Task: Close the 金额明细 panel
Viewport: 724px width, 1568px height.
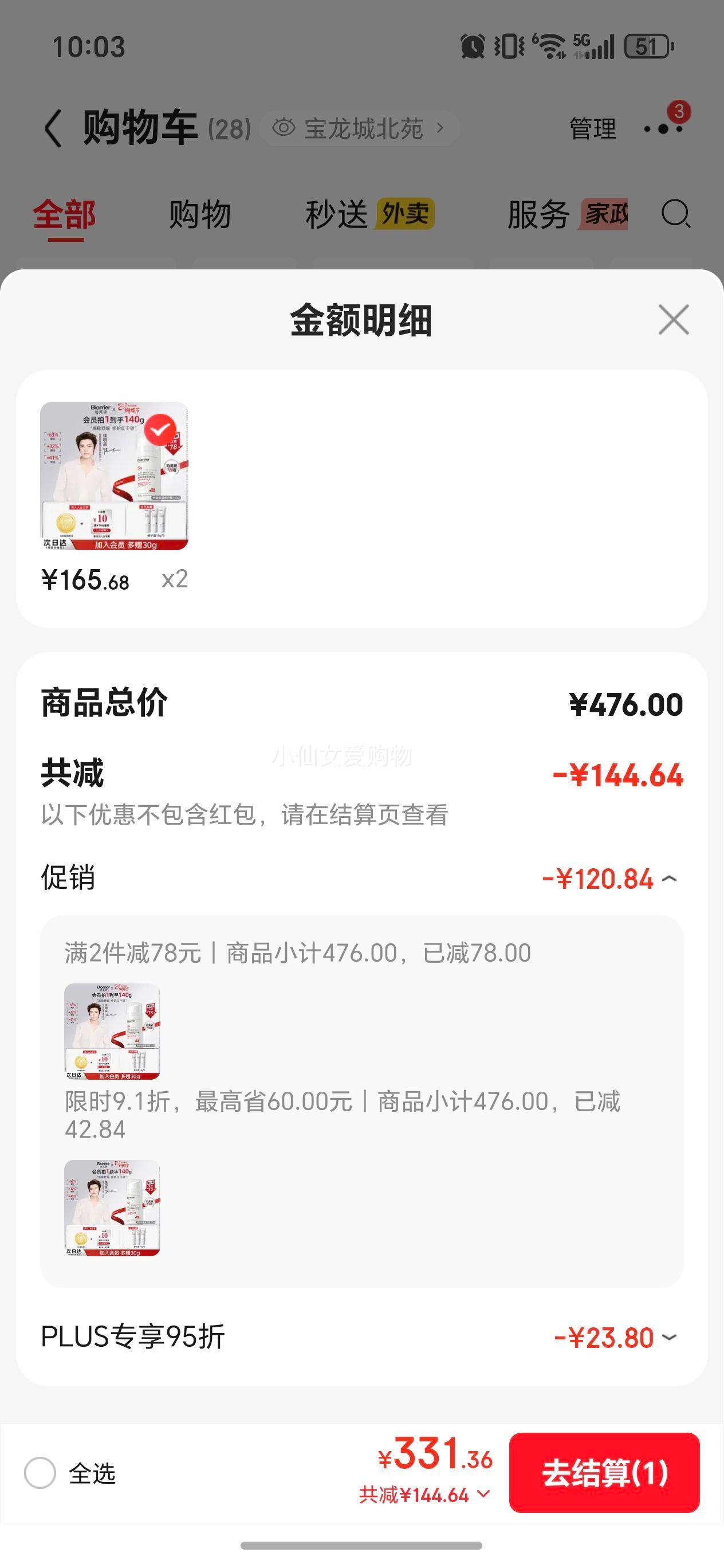Action: 674,320
